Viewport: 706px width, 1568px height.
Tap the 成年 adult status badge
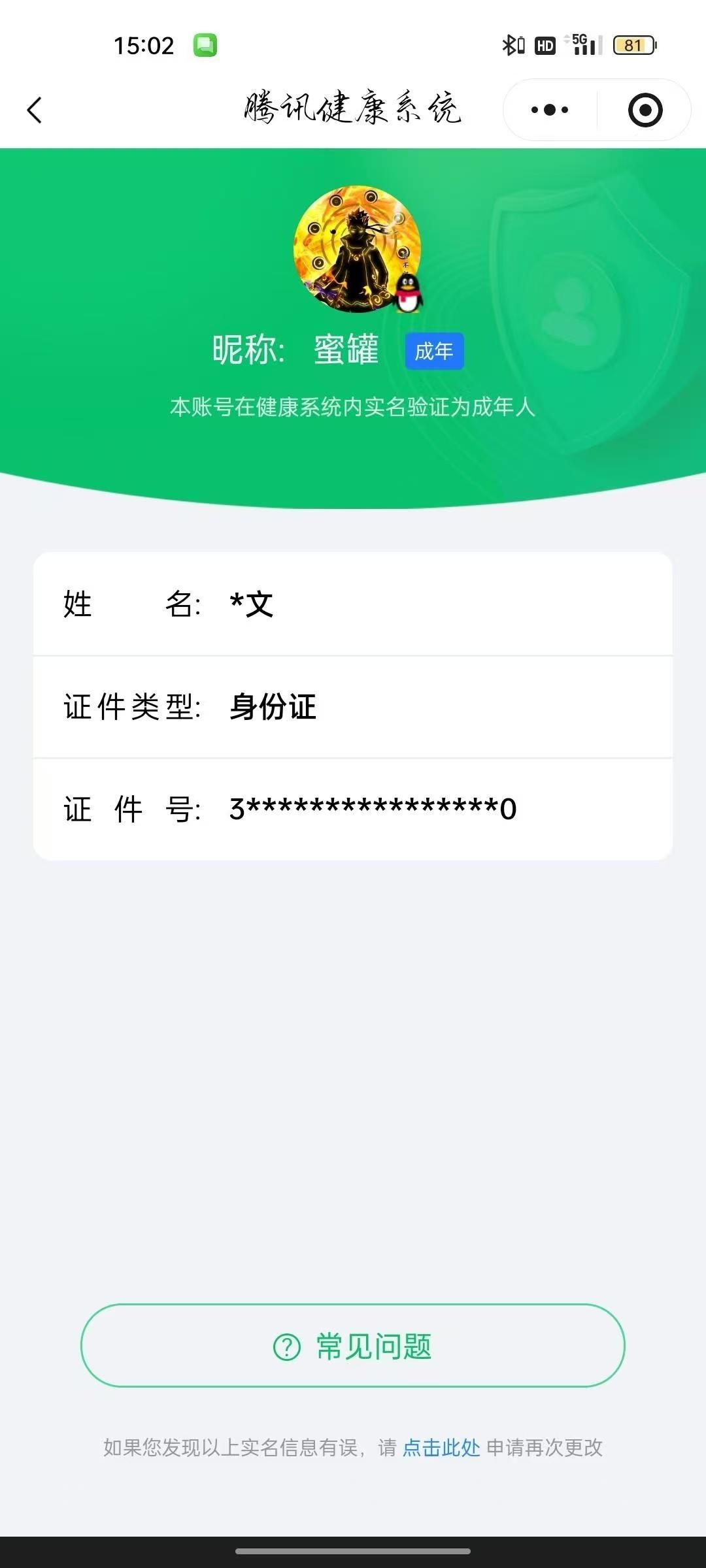pyautogui.click(x=433, y=351)
